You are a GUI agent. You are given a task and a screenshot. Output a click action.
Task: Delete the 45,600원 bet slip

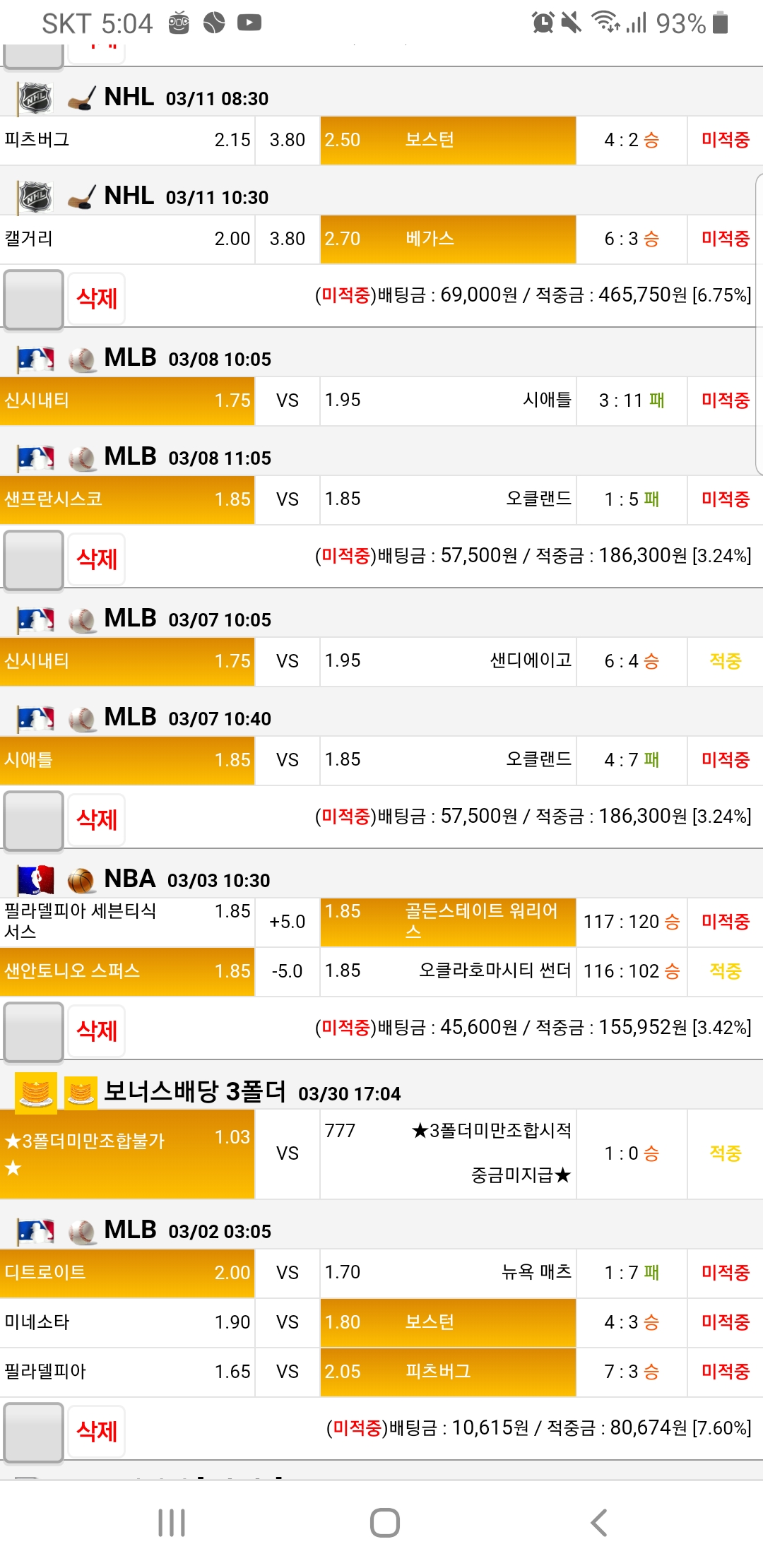pos(97,1031)
